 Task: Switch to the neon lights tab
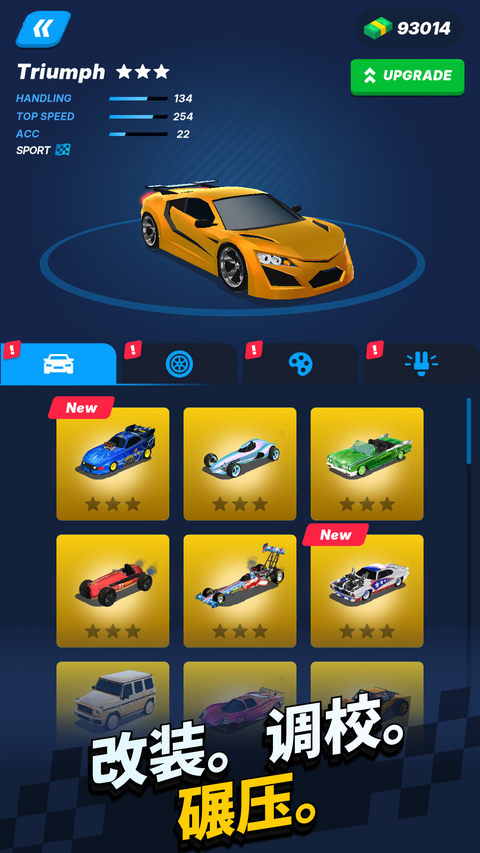tap(421, 364)
